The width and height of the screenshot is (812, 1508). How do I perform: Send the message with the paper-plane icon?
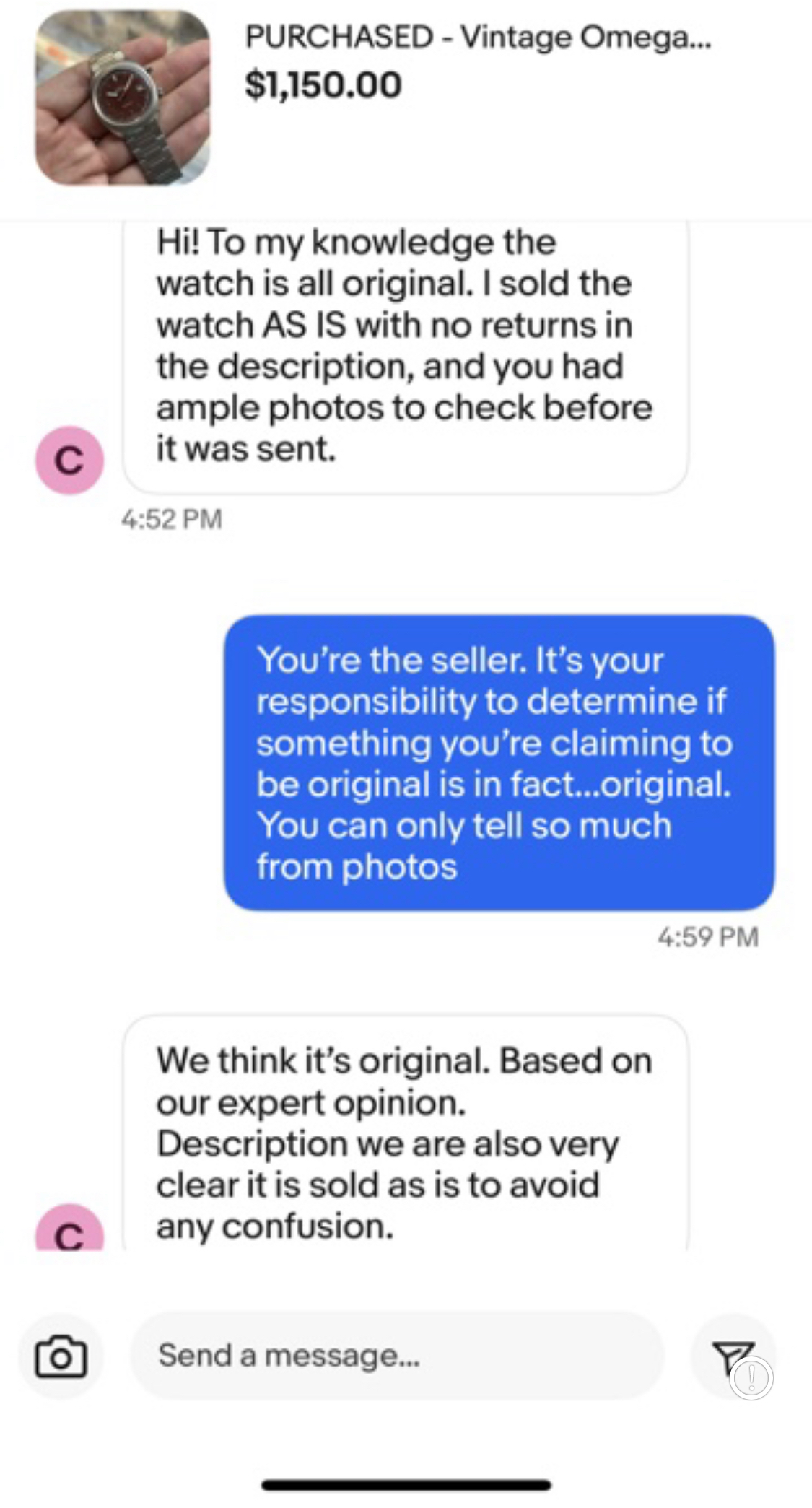point(732,1357)
